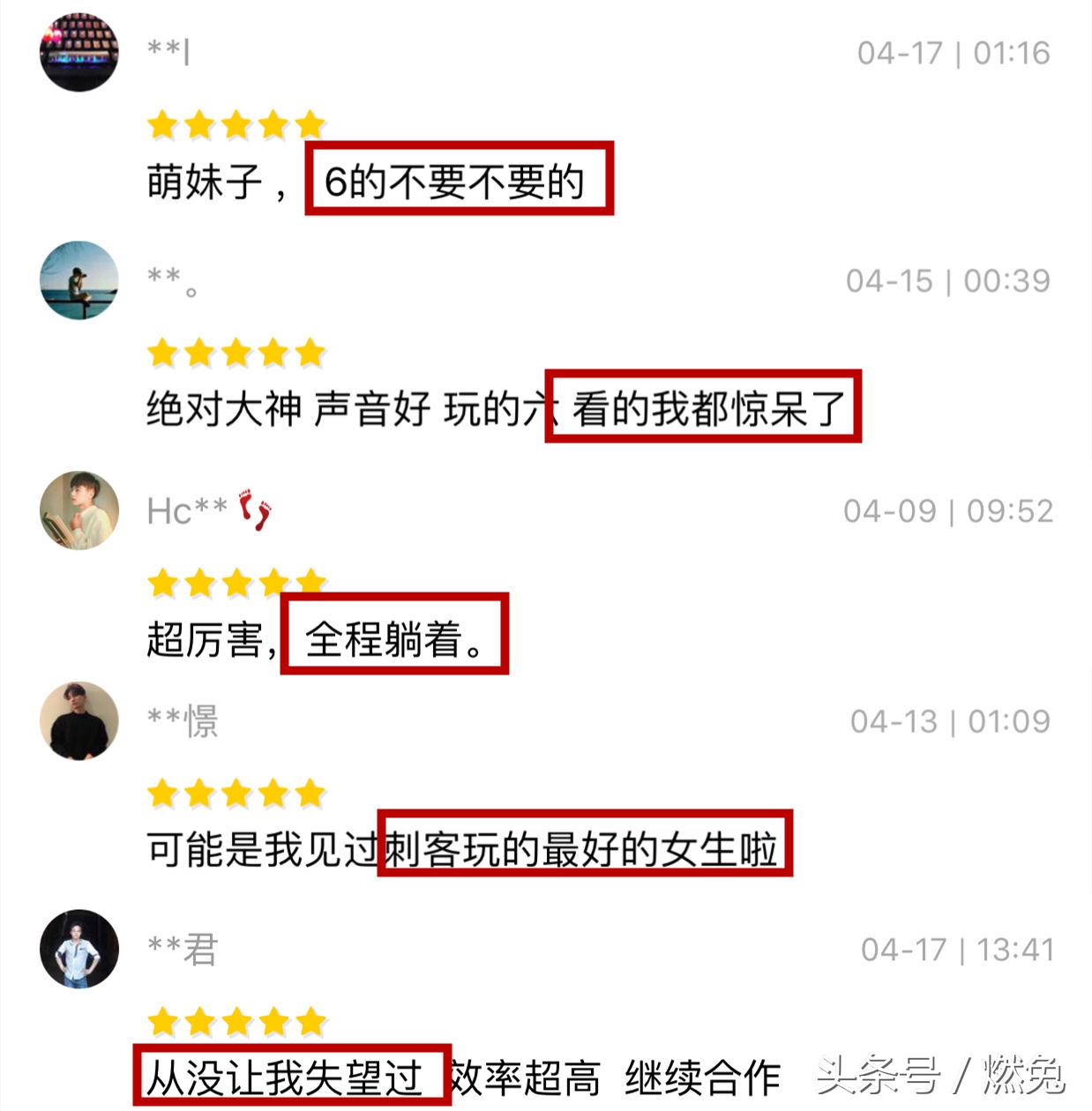Open the avatar of user **君
Viewport: 1092px width, 1111px height.
pos(79,951)
